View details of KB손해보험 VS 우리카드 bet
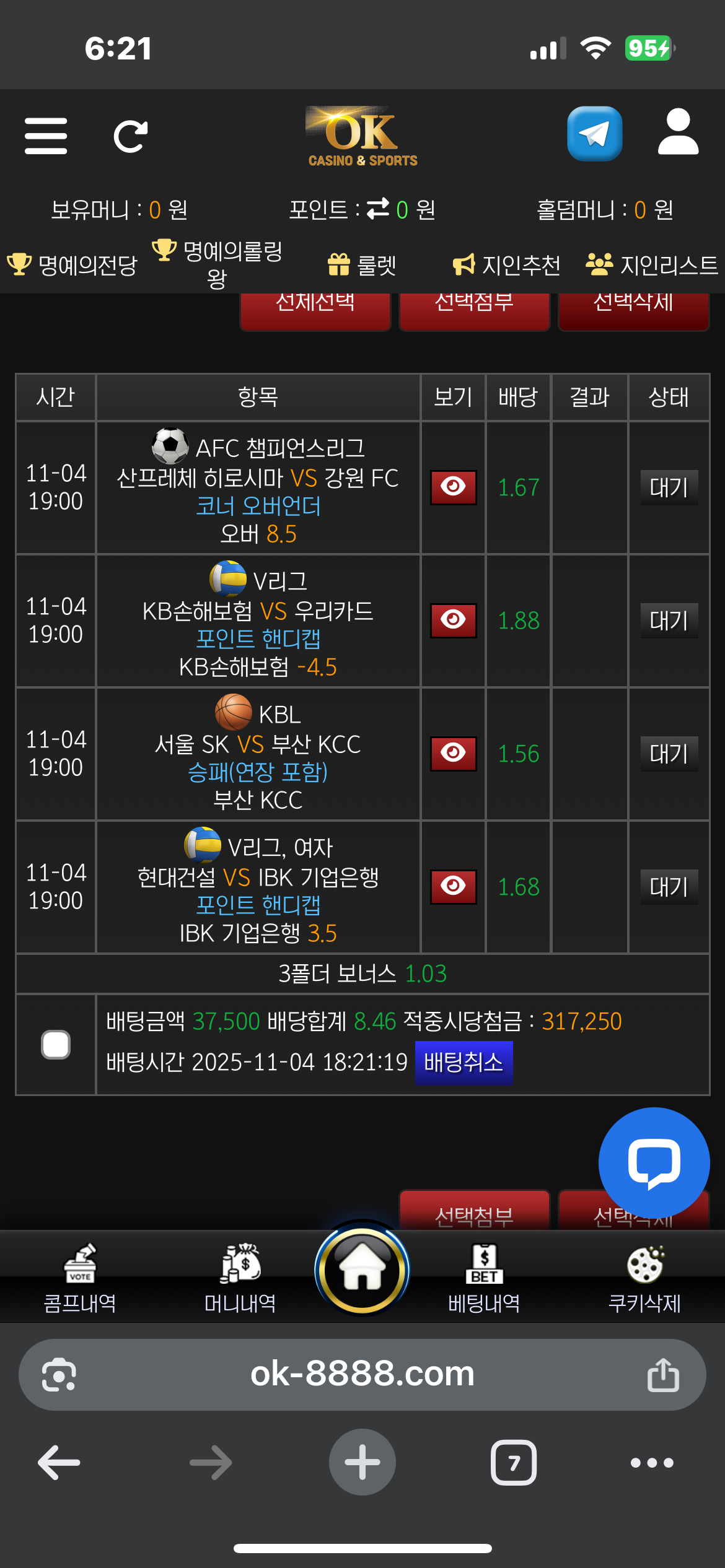Screen dimensions: 725x1568 point(454,620)
